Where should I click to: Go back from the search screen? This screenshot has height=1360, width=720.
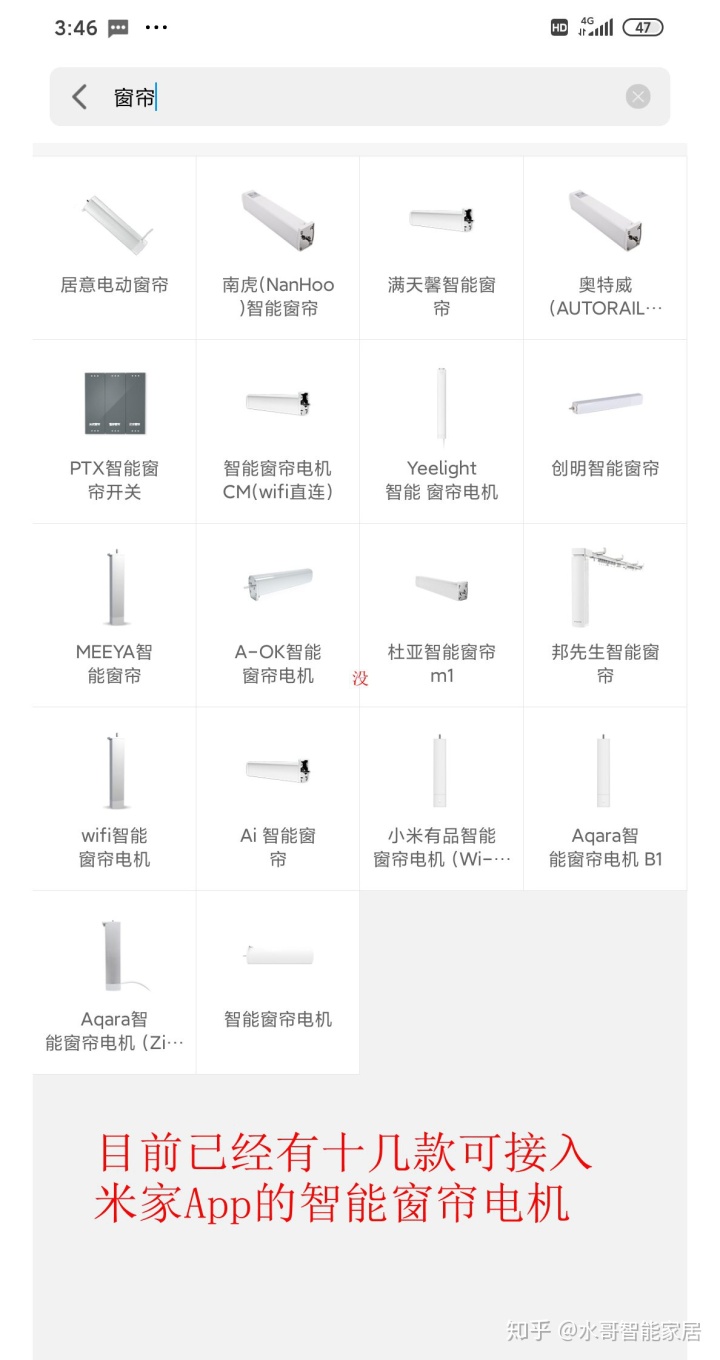[80, 97]
